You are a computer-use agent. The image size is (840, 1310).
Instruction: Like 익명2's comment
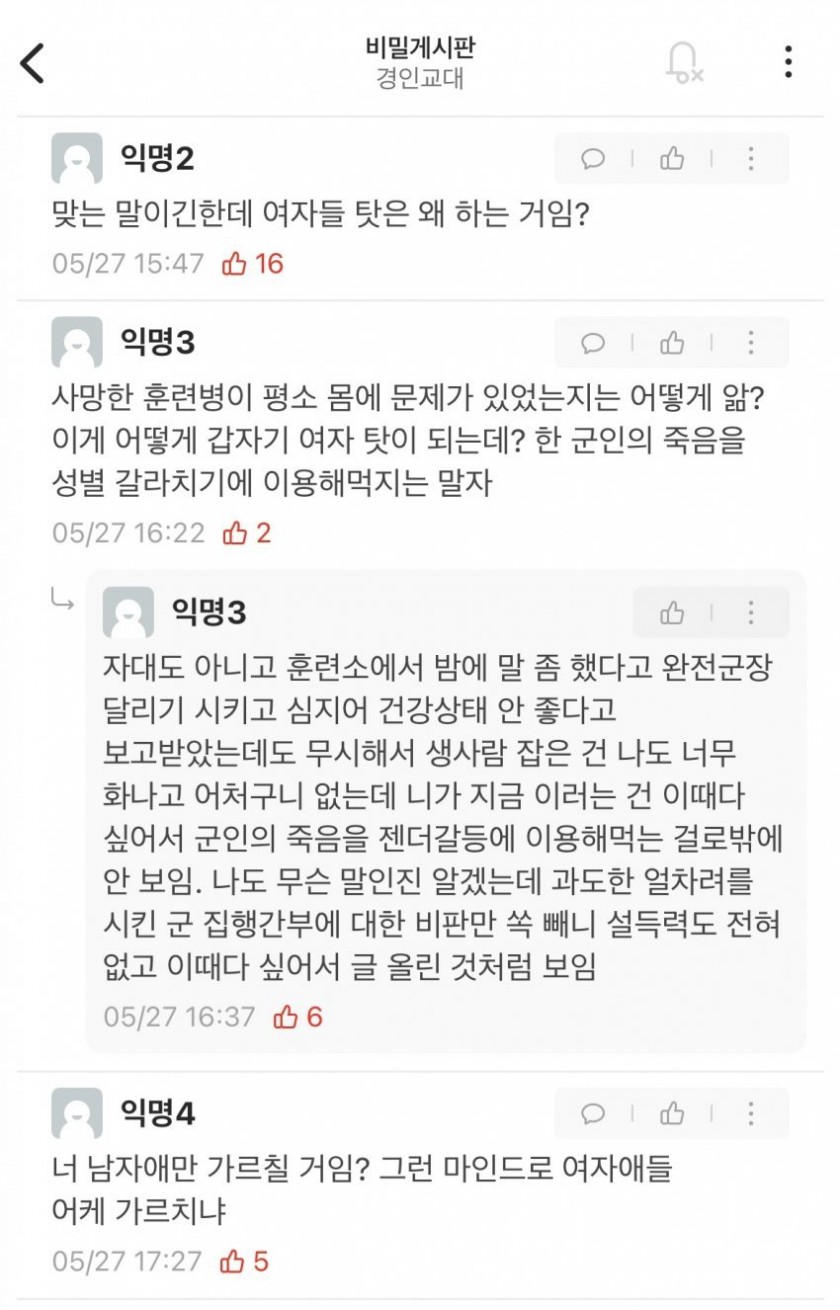click(x=672, y=158)
